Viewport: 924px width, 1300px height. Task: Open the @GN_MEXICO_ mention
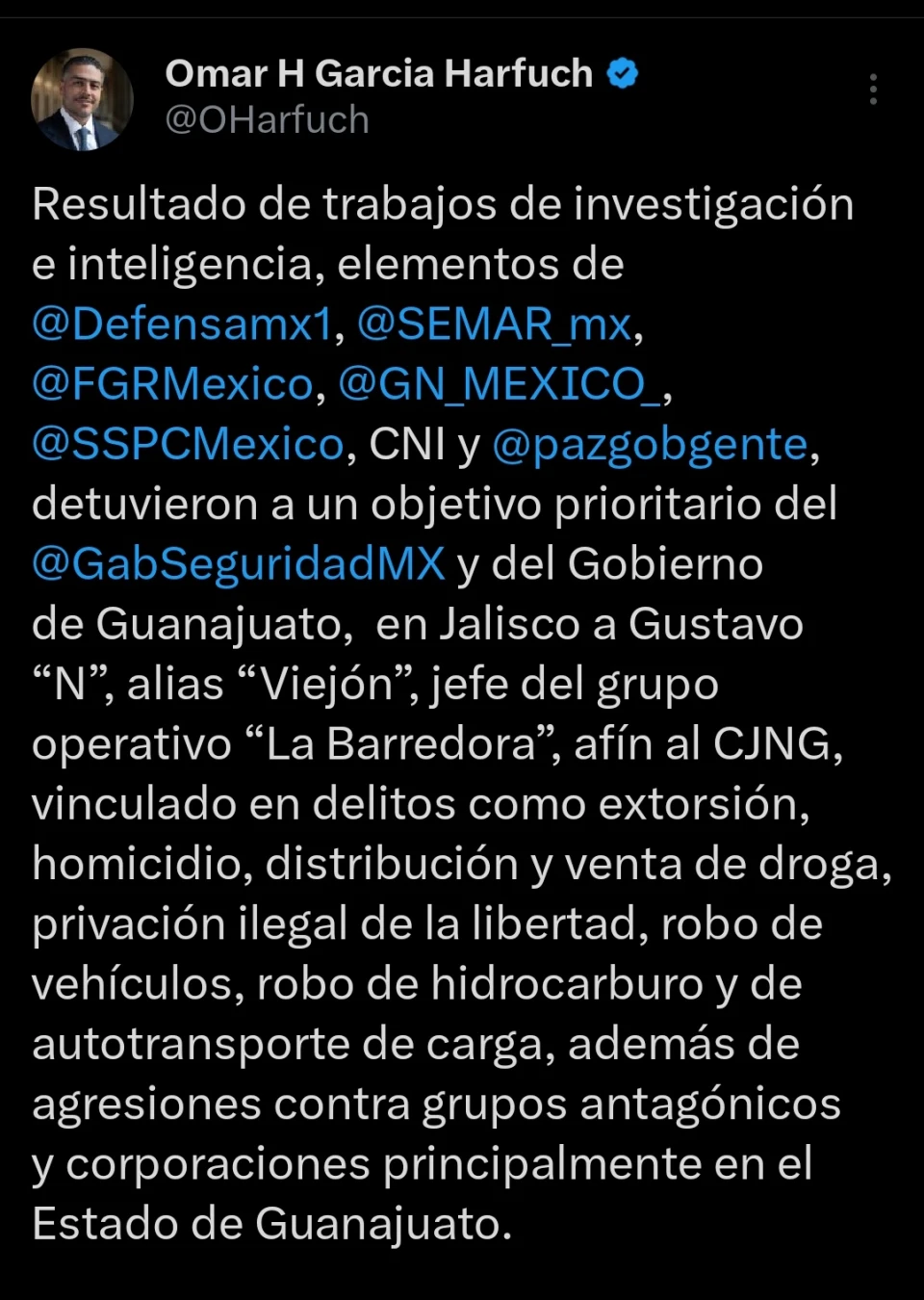(x=500, y=384)
